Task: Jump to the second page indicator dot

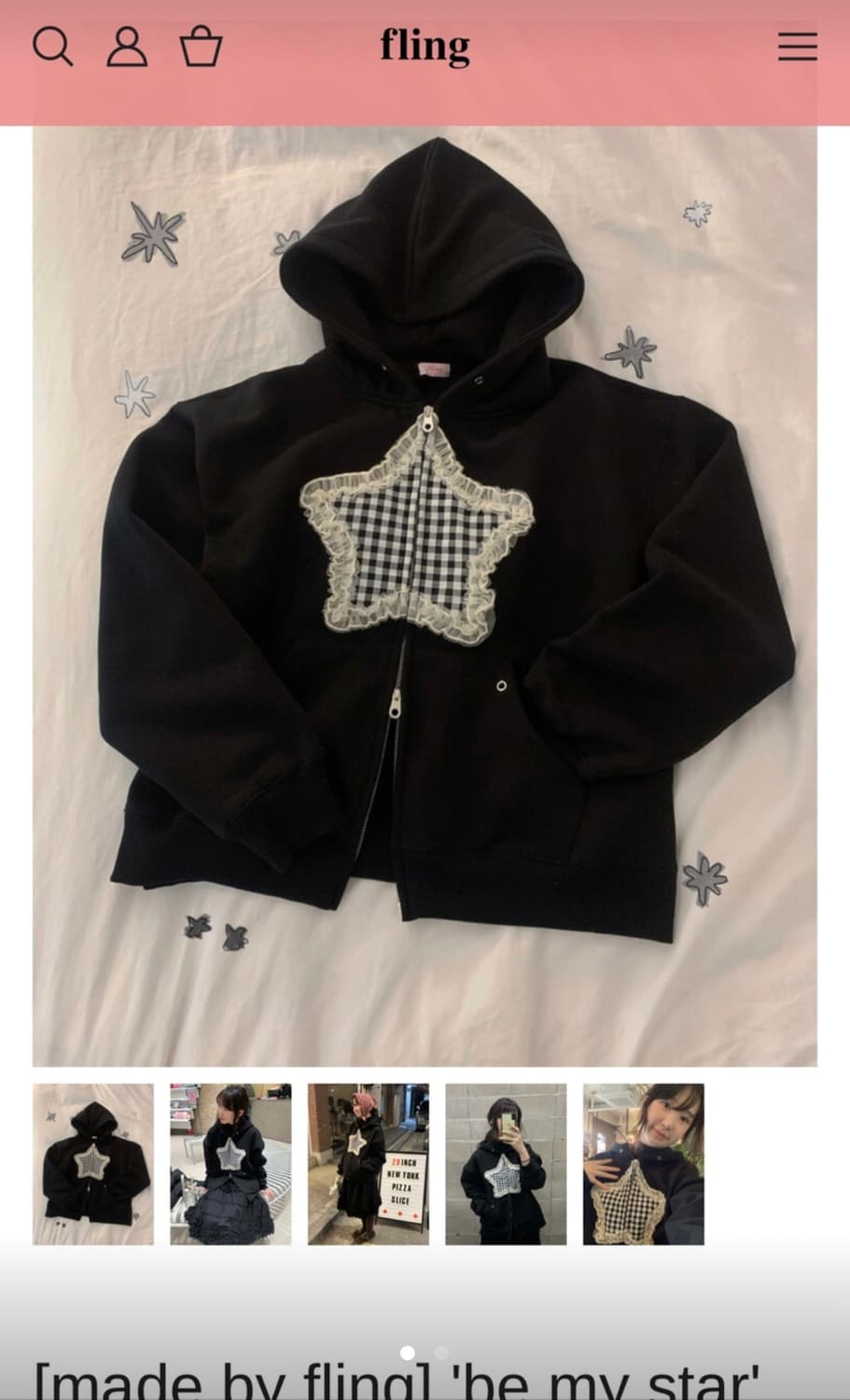Action: coord(442,1352)
